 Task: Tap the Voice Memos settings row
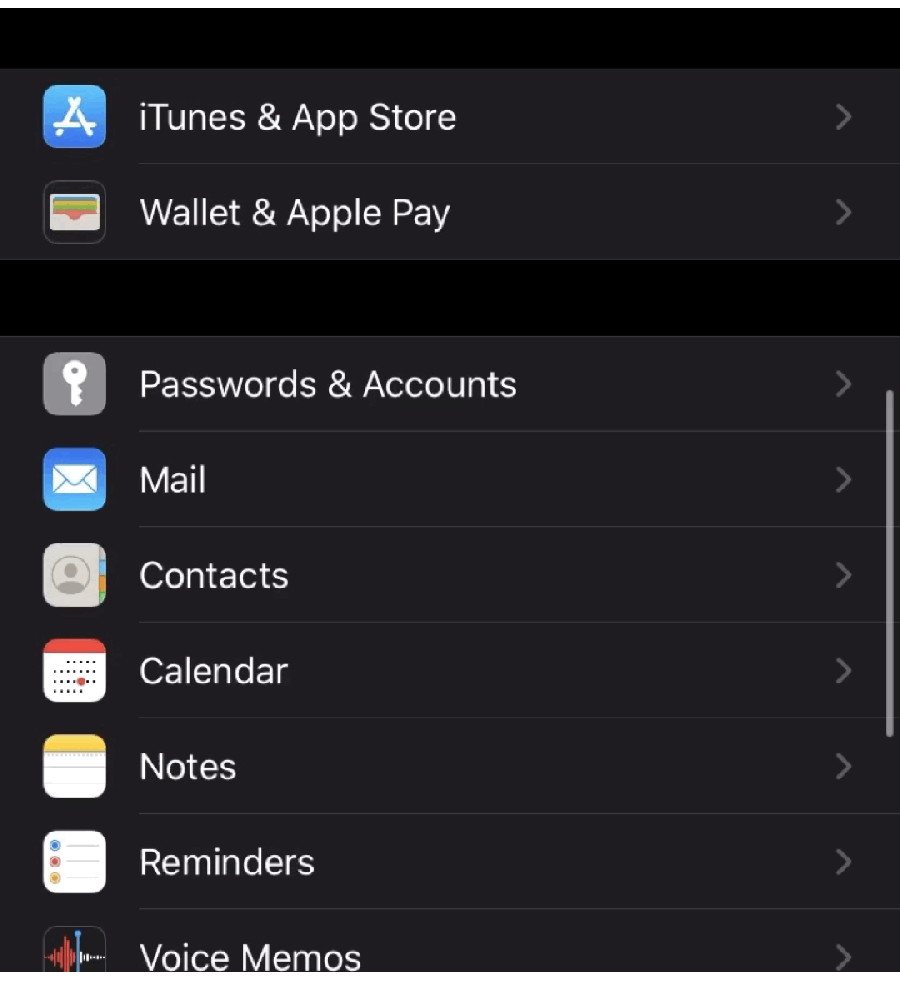(450, 952)
